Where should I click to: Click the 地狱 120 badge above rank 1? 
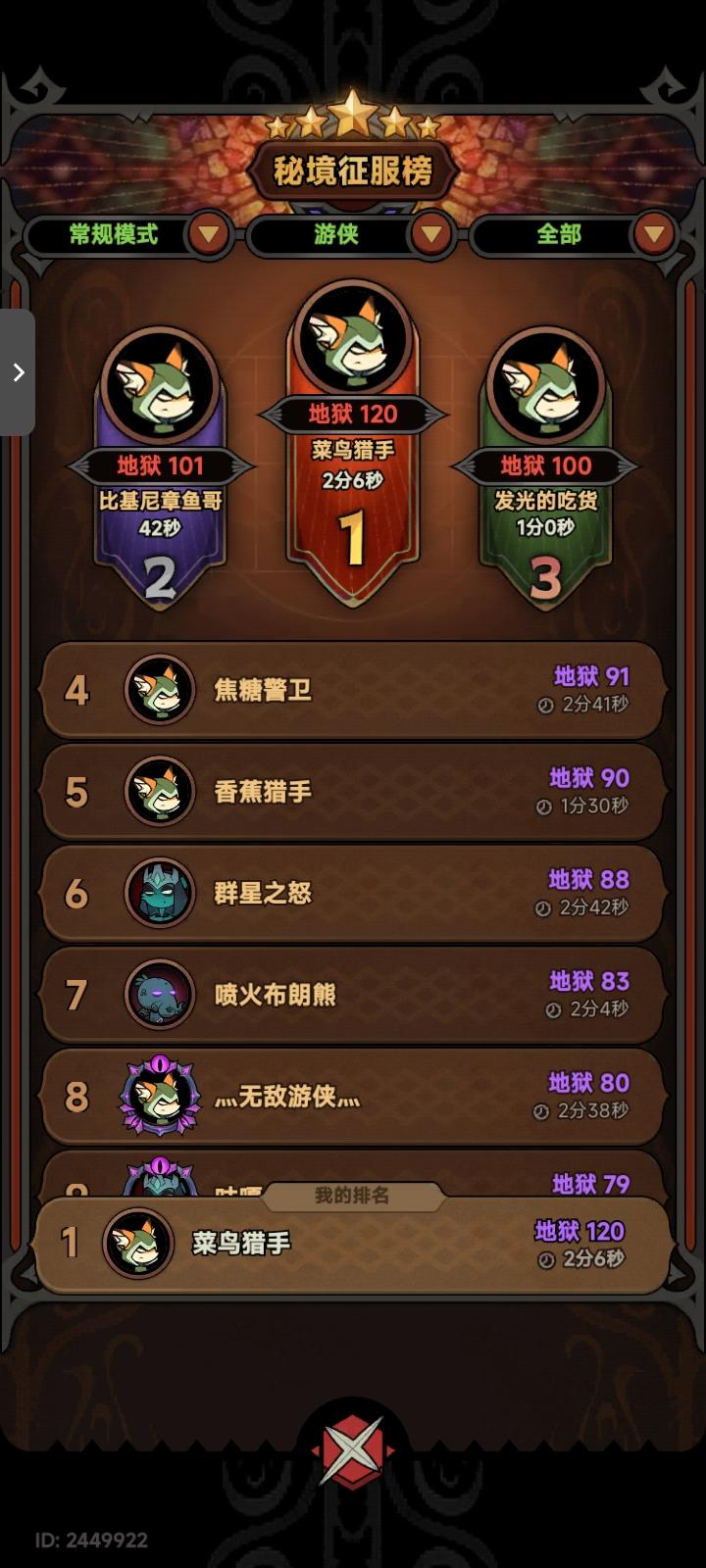353,414
